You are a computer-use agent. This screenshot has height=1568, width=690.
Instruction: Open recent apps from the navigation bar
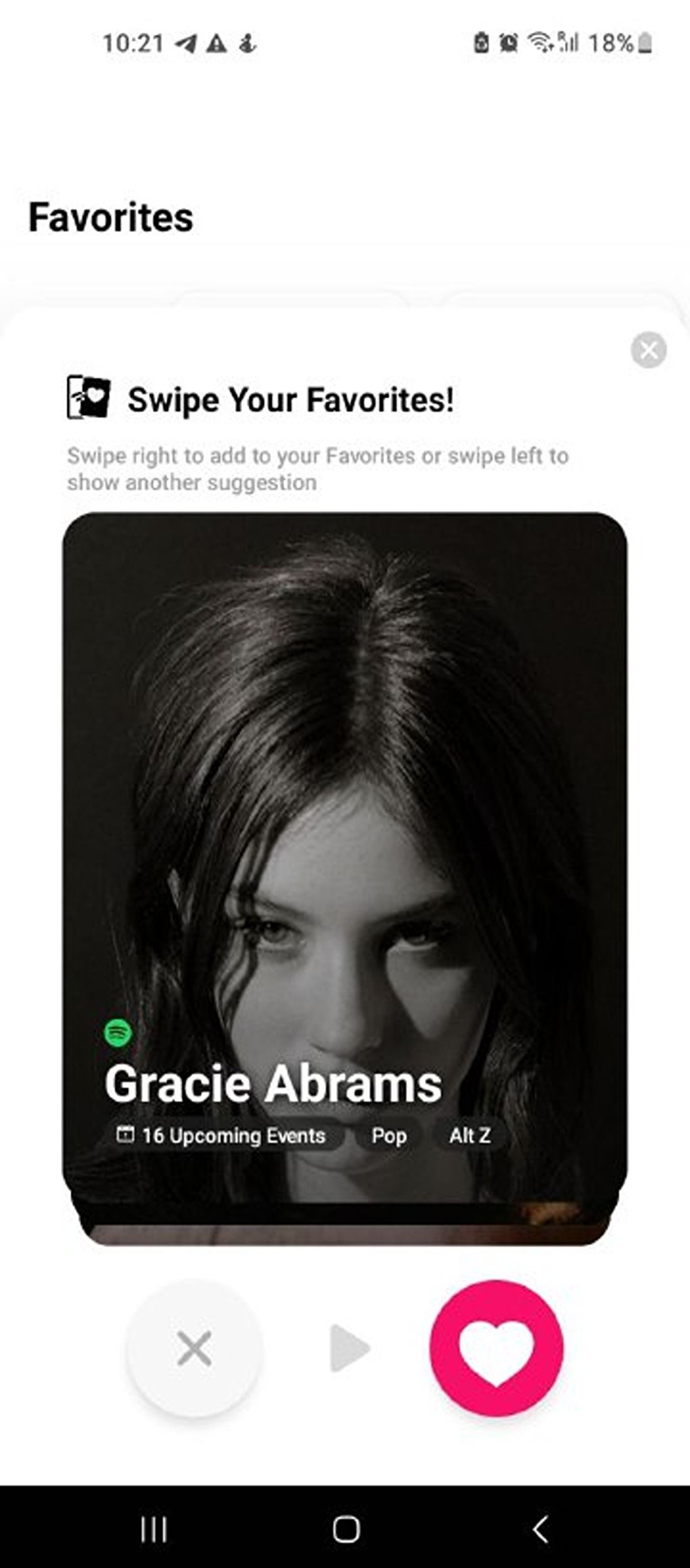pos(154,1528)
